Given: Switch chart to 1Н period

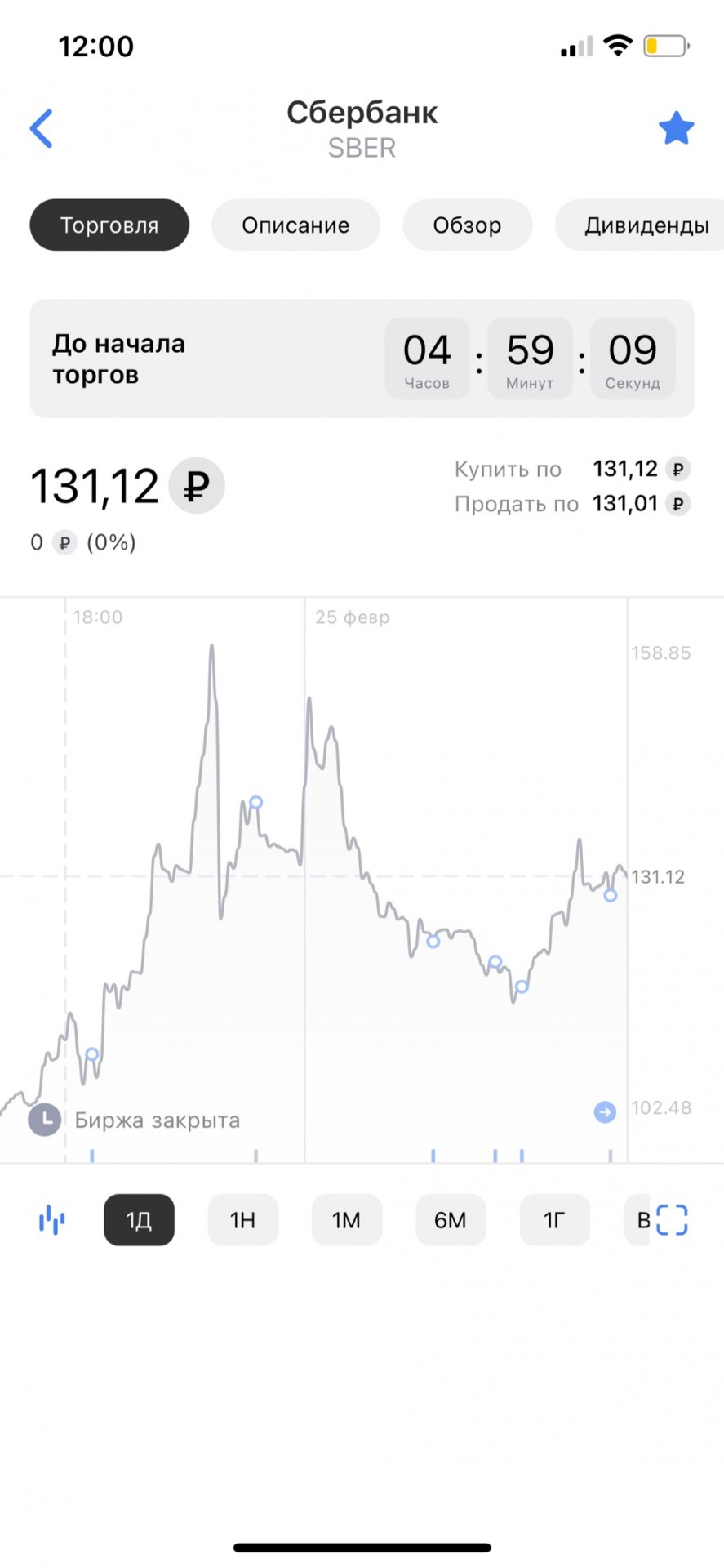Looking at the screenshot, I should [x=242, y=1220].
